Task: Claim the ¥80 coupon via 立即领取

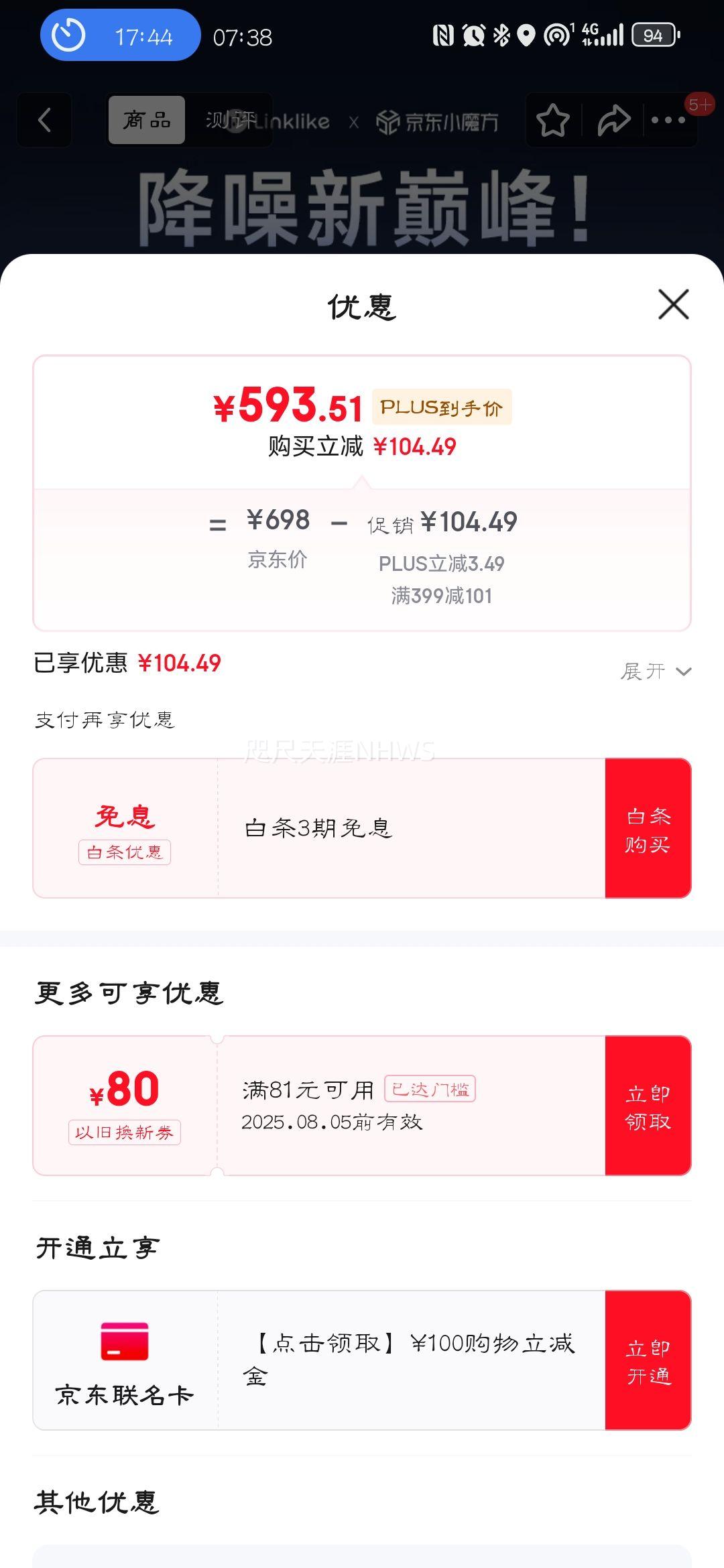Action: [648, 1106]
